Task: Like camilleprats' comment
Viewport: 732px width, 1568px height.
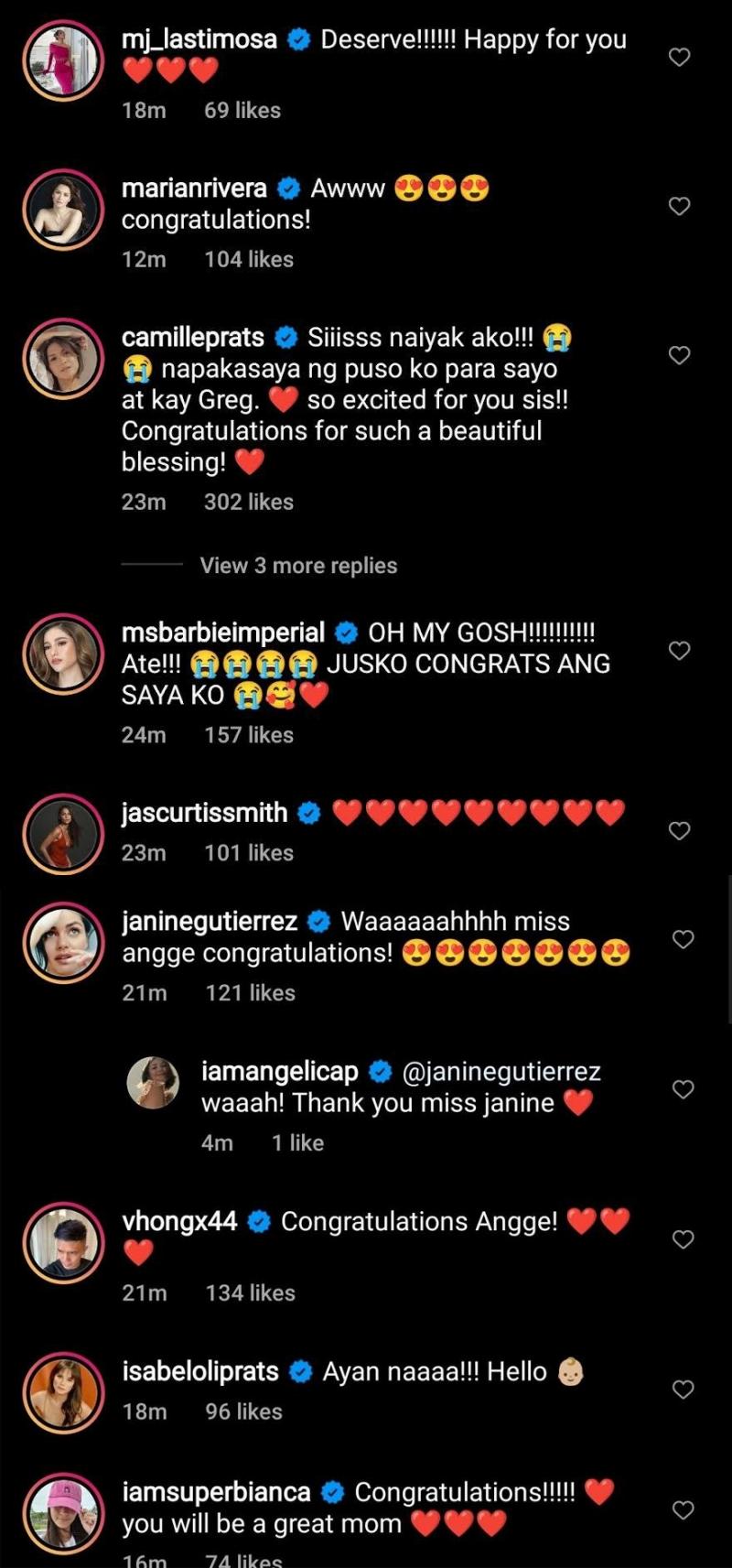Action: click(x=679, y=354)
